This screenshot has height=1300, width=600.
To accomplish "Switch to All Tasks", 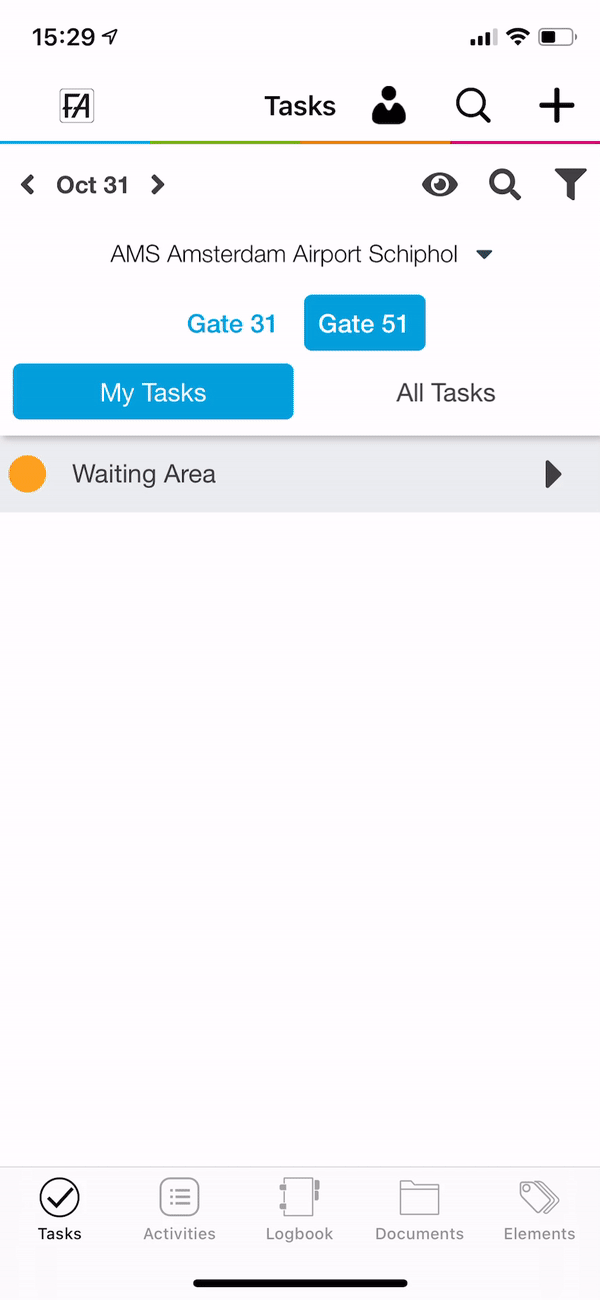I will (446, 392).
